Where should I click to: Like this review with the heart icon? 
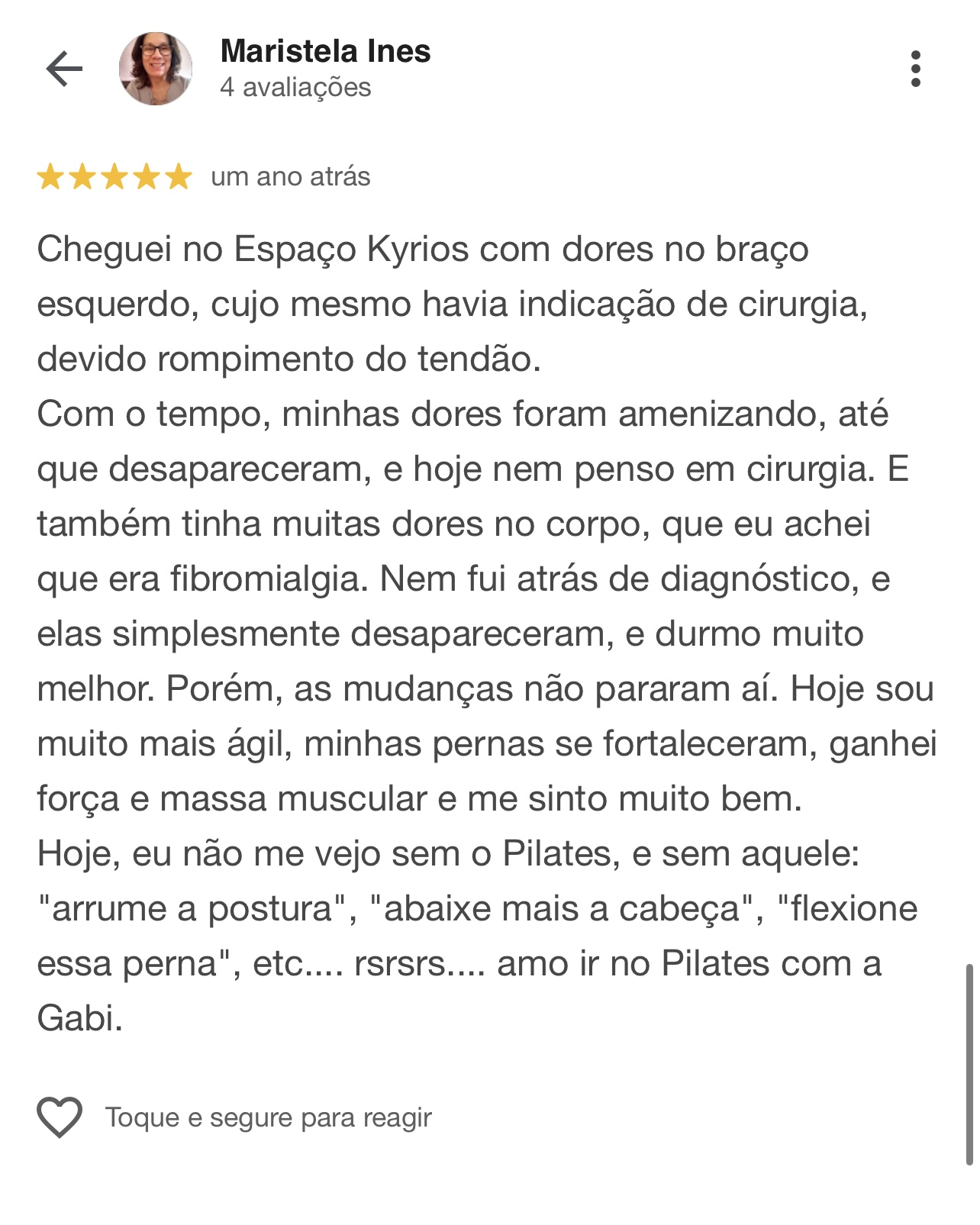pyautogui.click(x=60, y=1117)
